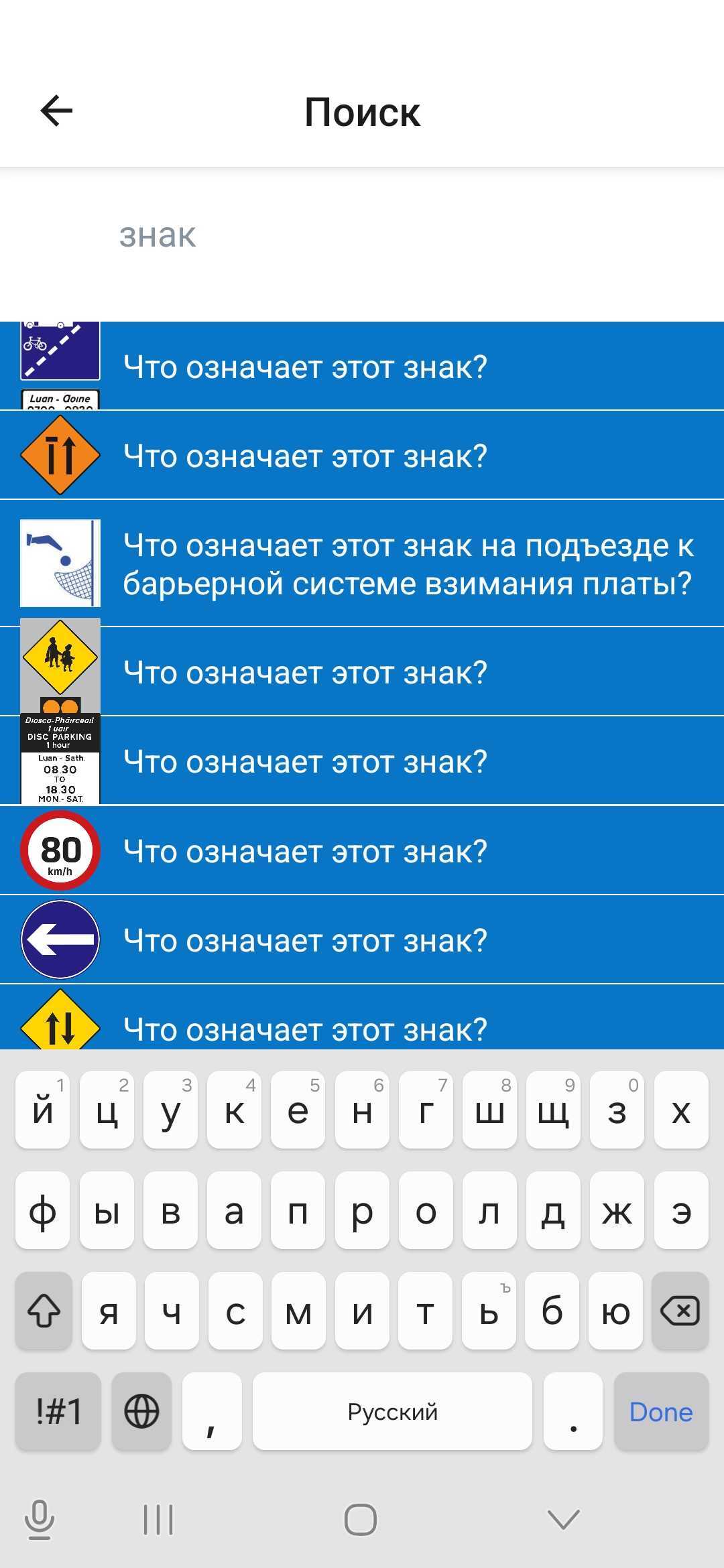
Task: Tap the orange road narrows sign icon
Action: click(x=59, y=456)
